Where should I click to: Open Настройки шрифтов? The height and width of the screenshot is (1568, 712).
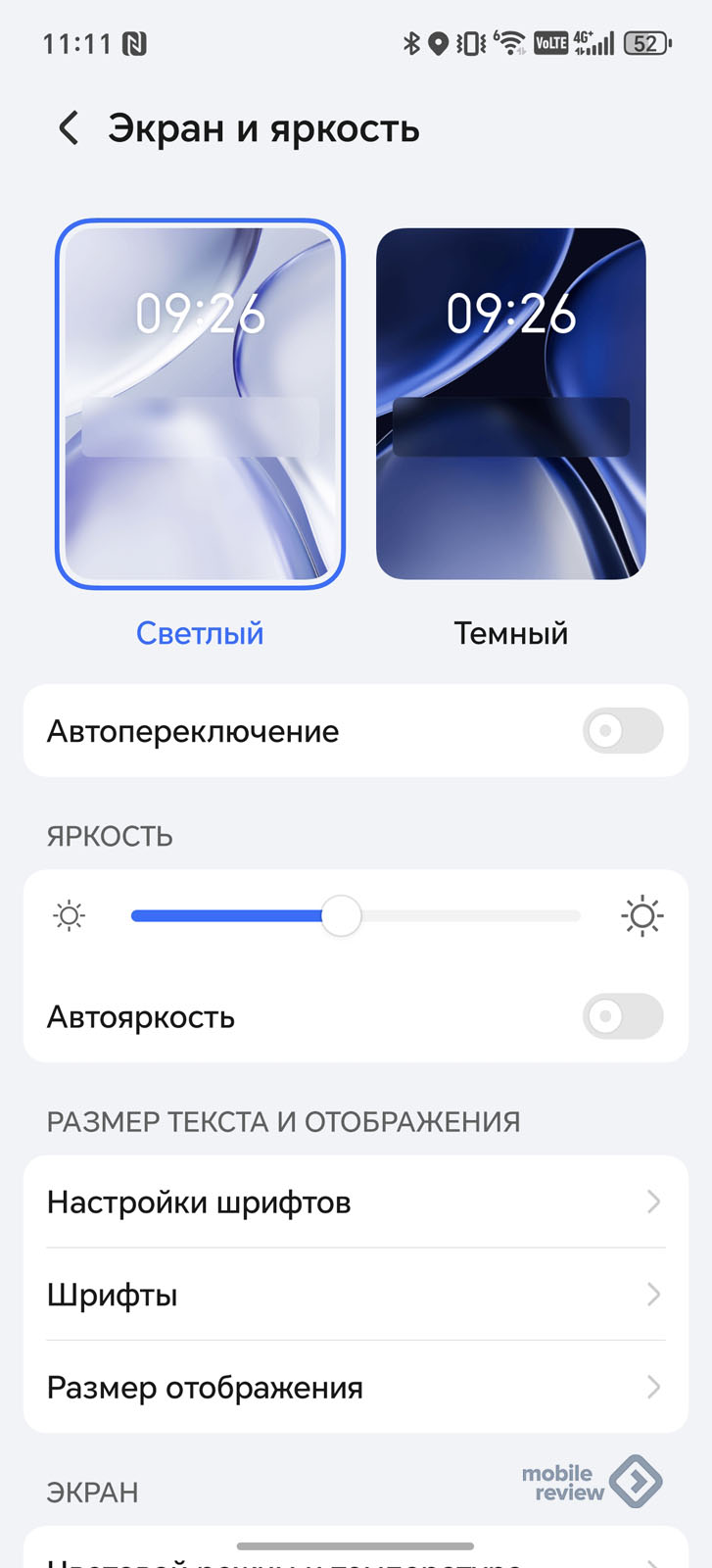[x=355, y=1202]
